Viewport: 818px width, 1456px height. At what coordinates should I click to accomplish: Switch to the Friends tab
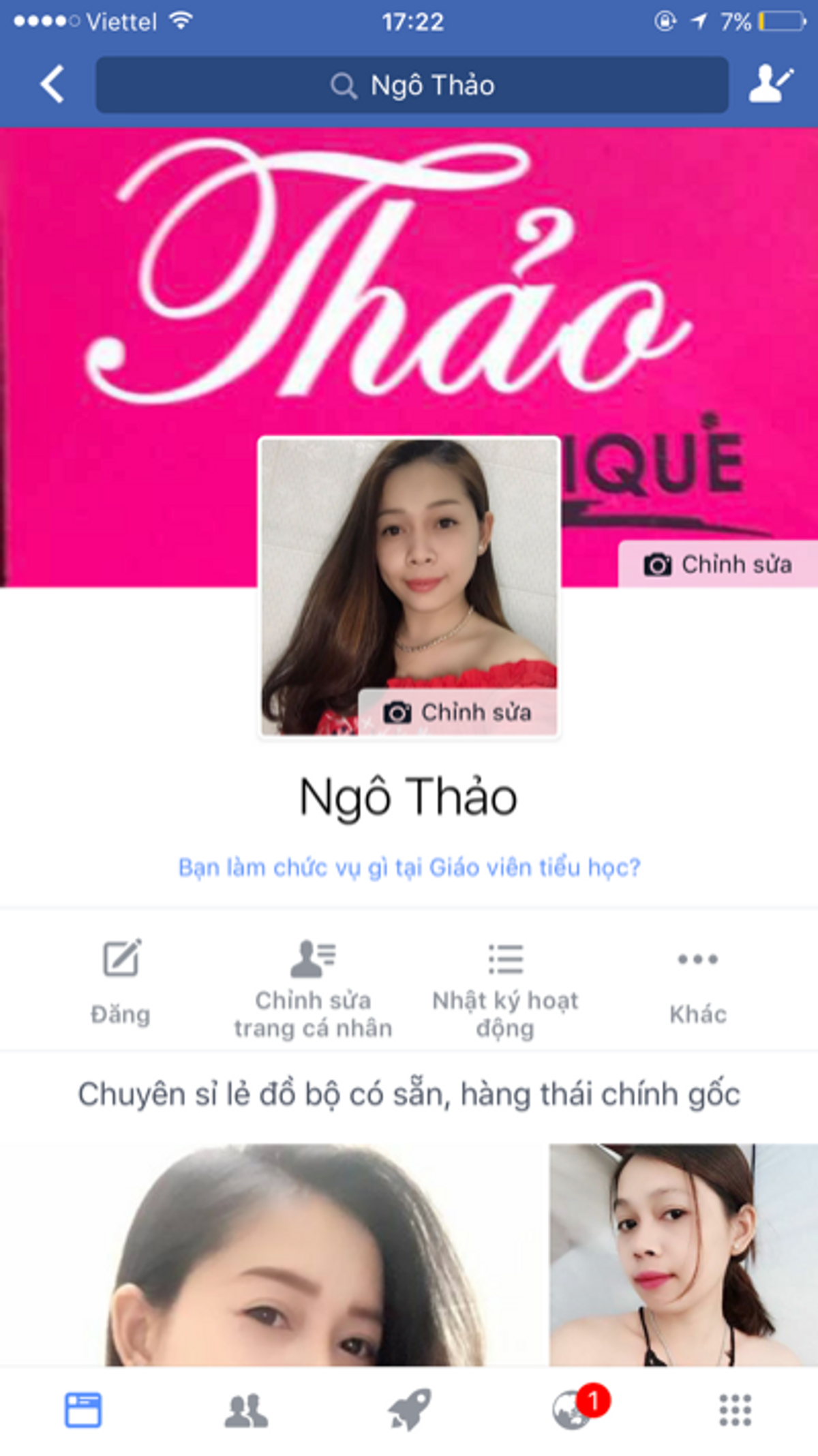pyautogui.click(x=246, y=1410)
